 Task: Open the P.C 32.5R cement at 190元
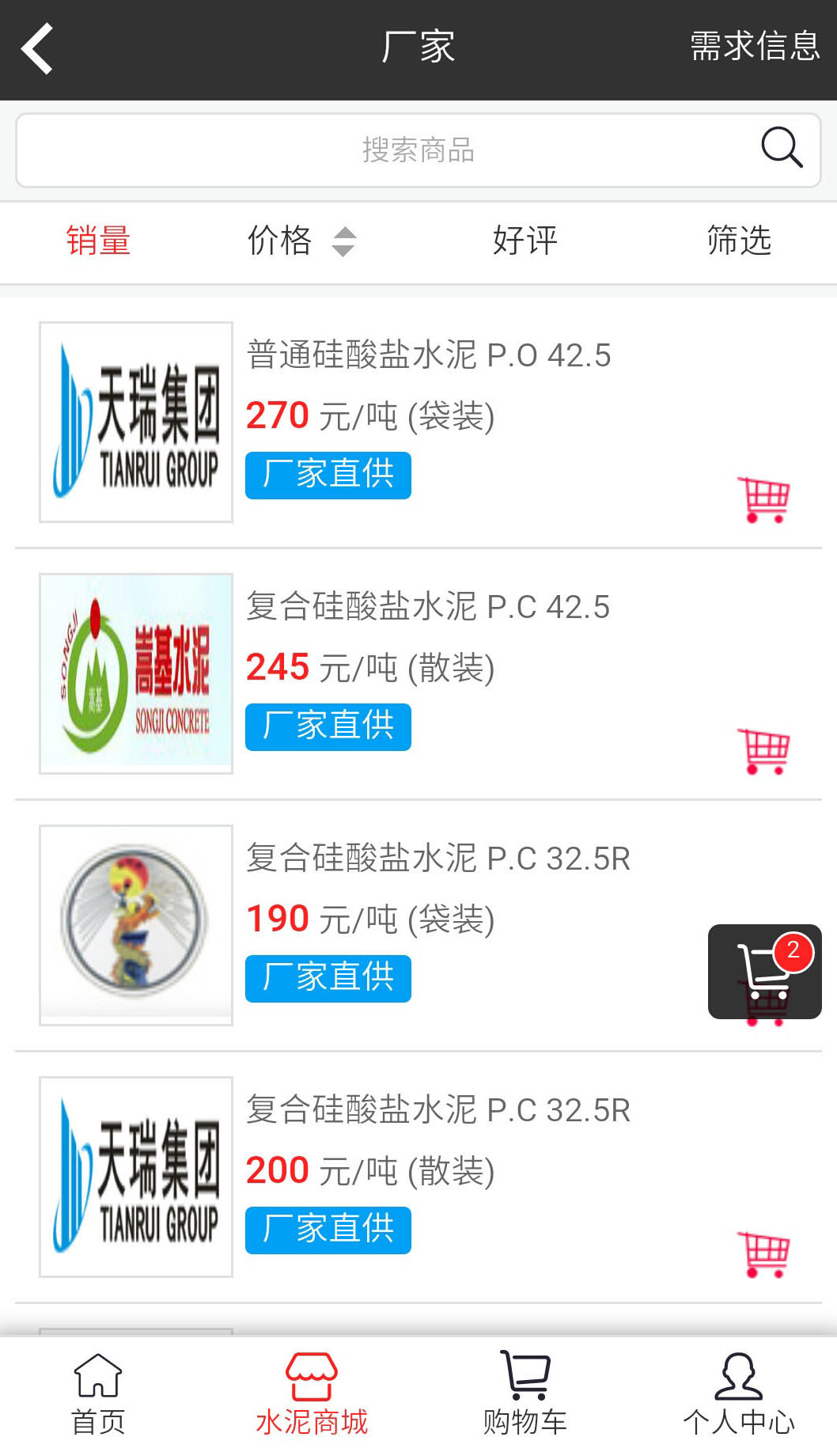[x=437, y=859]
